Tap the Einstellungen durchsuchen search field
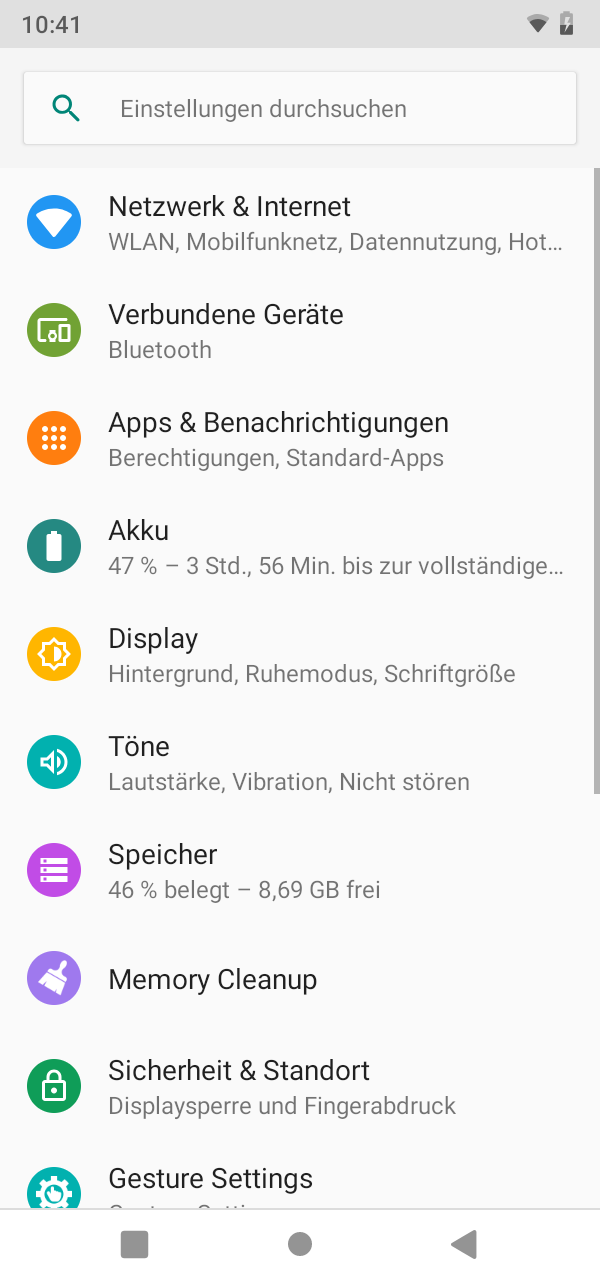This screenshot has width=600, height=1280. [300, 108]
